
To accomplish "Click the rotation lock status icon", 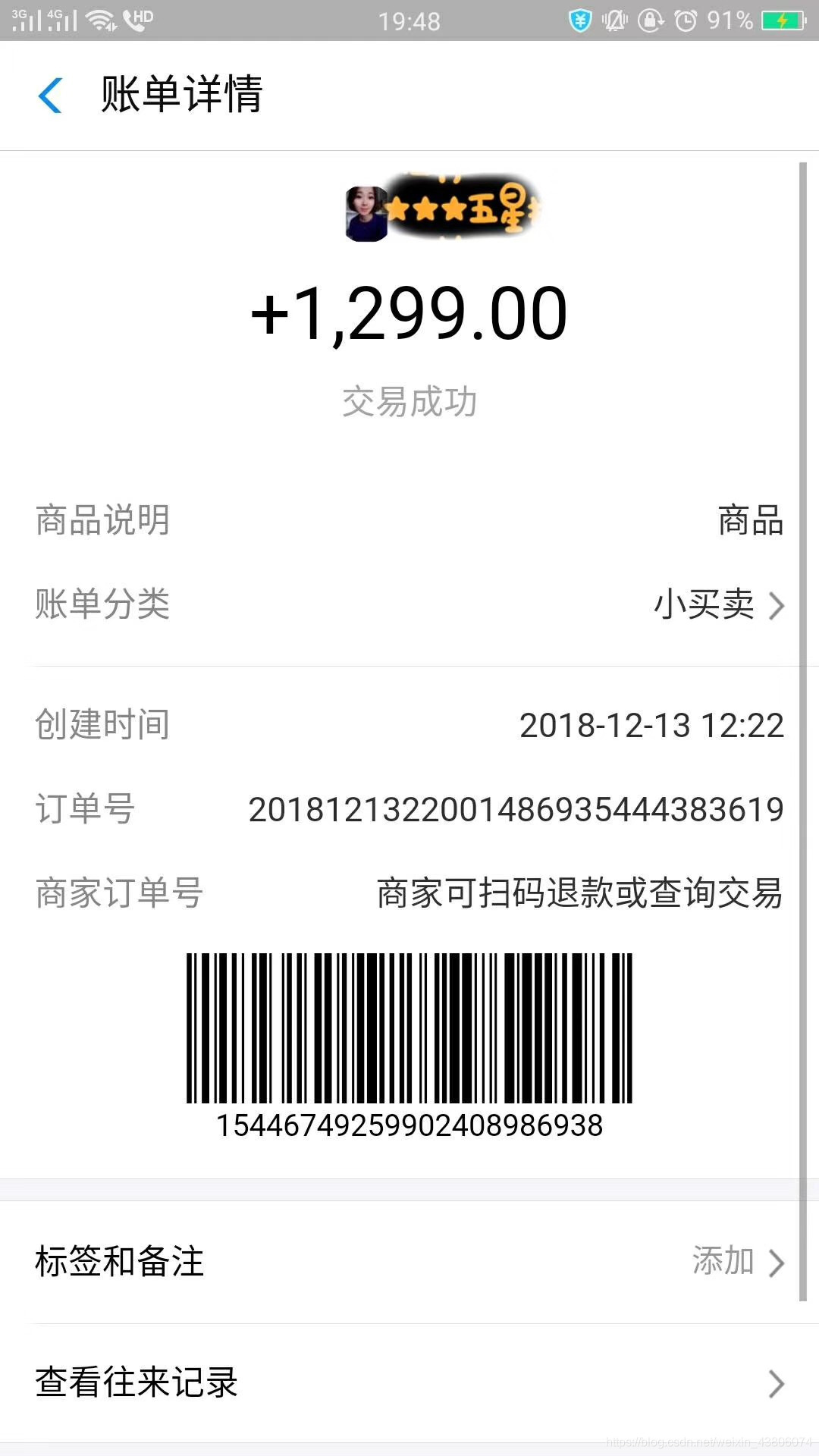I will [650, 20].
